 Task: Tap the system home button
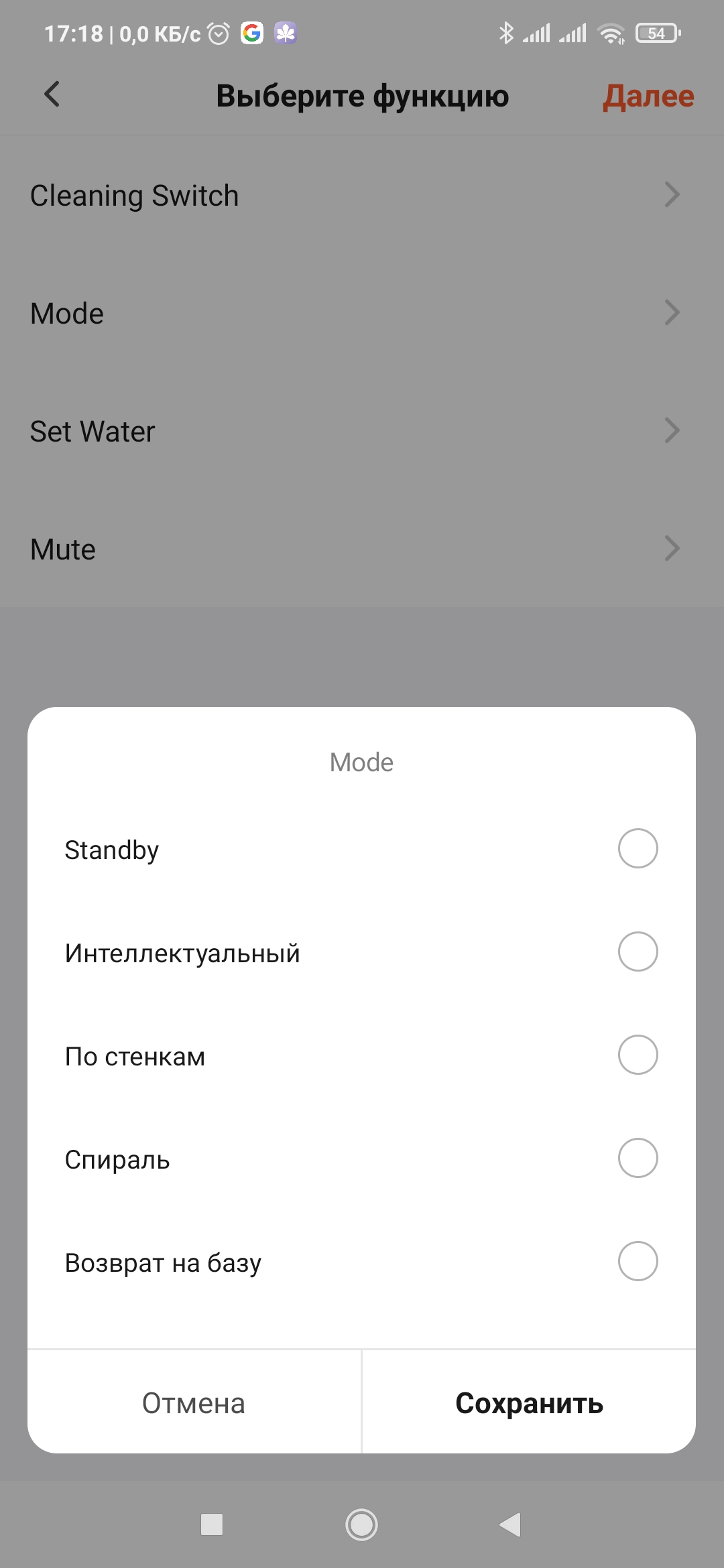(361, 1525)
